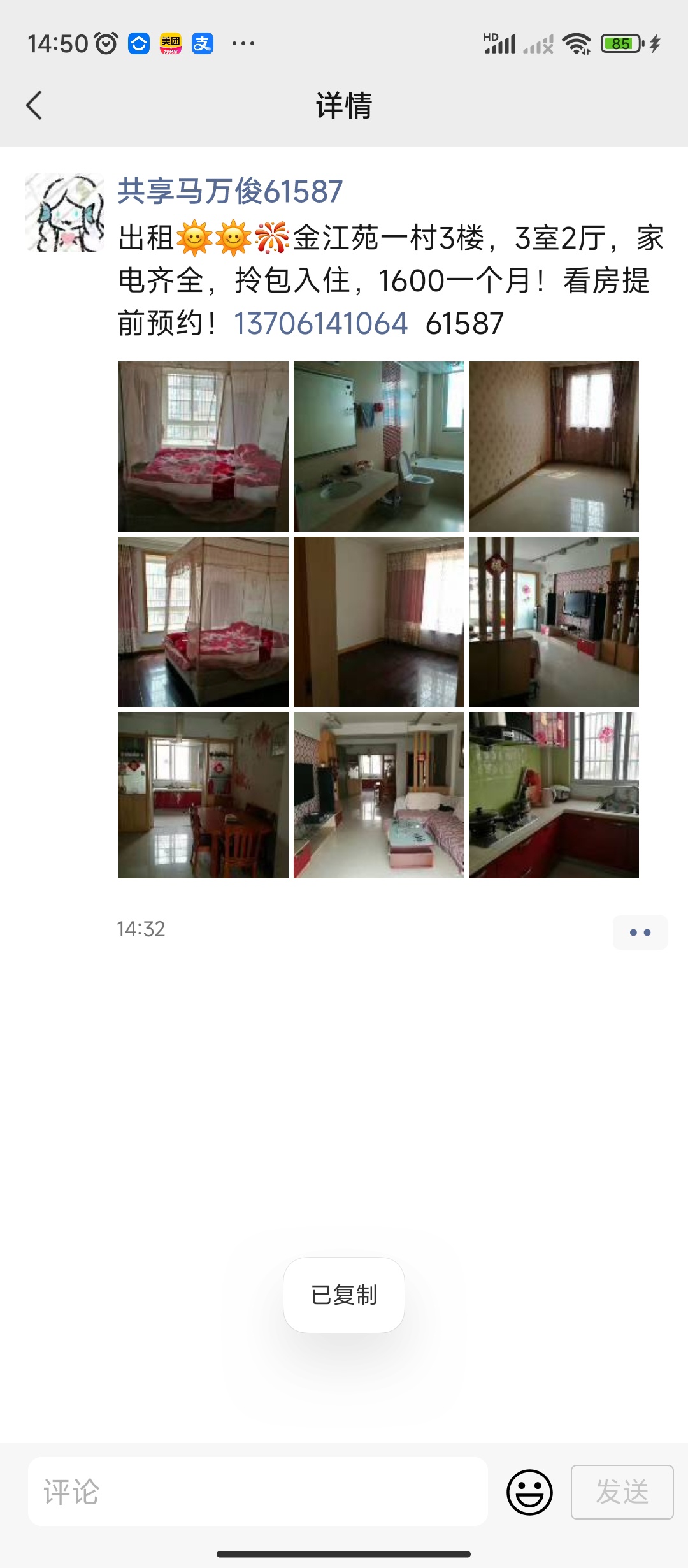Open the two-dot like/comment menu
Screen dimensions: 688x1568
coord(640,933)
